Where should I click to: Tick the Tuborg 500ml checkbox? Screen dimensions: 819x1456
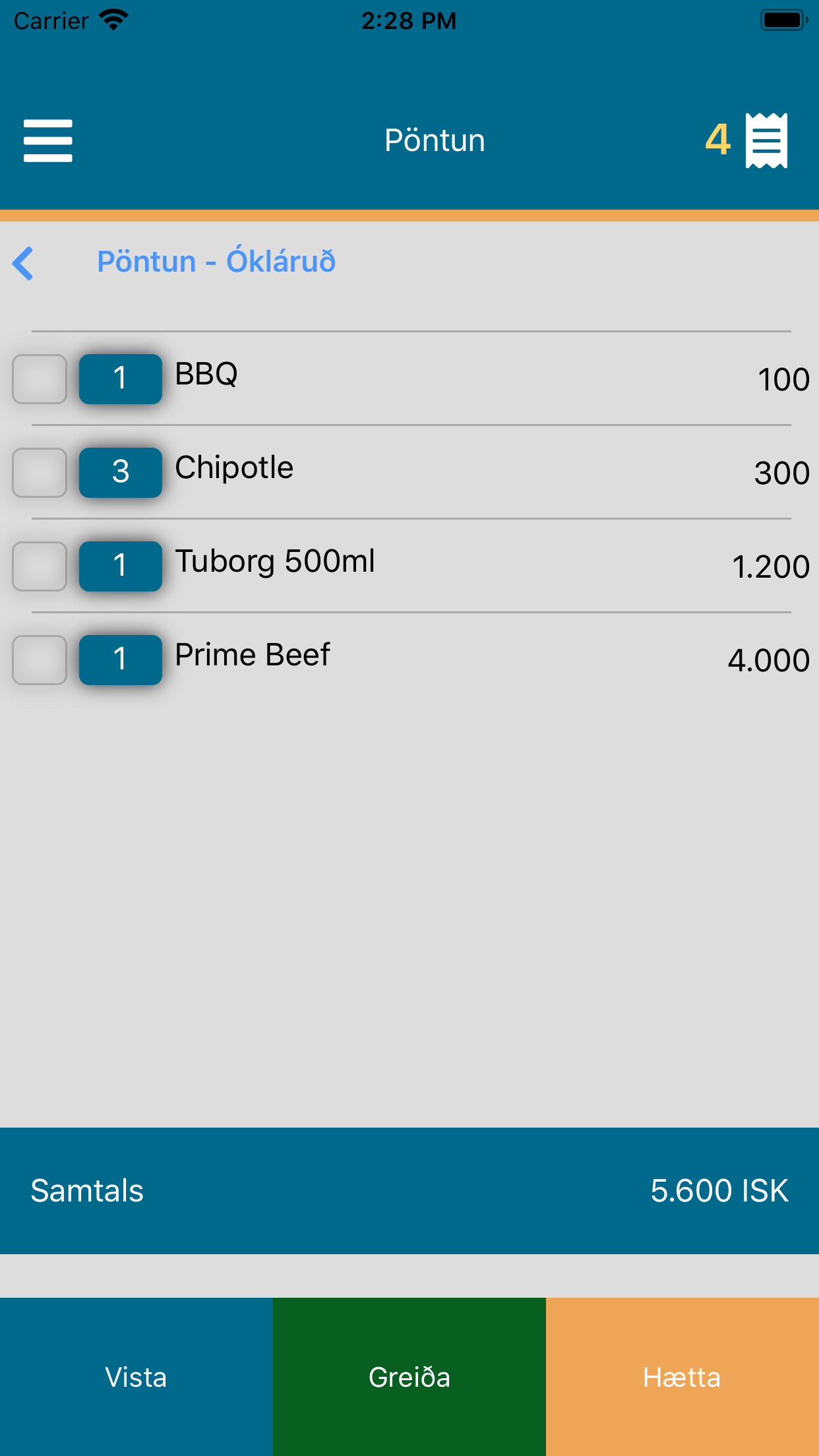click(x=40, y=566)
